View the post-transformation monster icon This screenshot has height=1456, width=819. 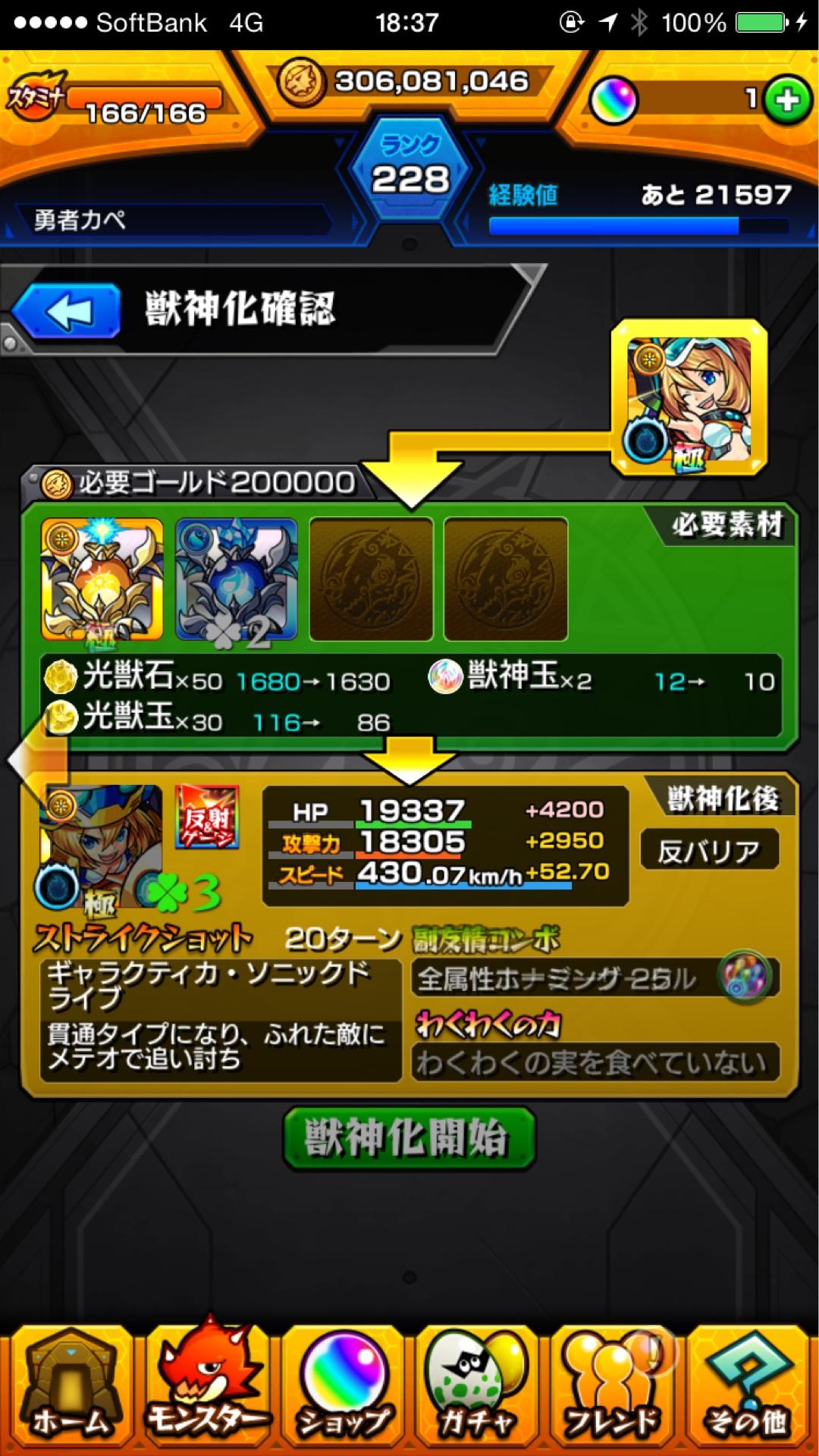[101, 846]
